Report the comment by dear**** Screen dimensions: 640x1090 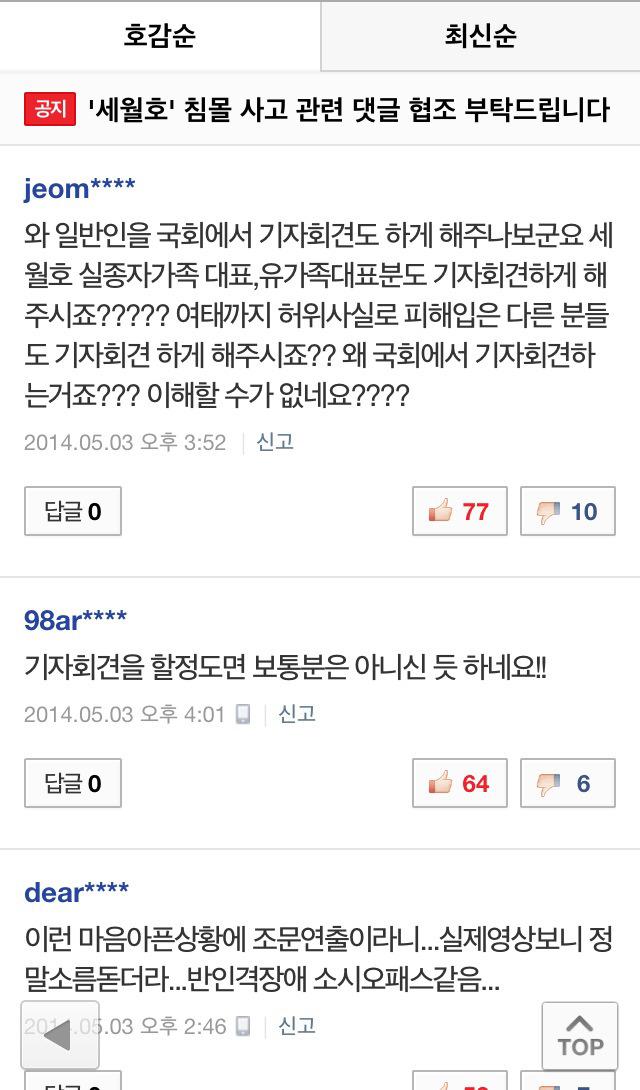[297, 1026]
